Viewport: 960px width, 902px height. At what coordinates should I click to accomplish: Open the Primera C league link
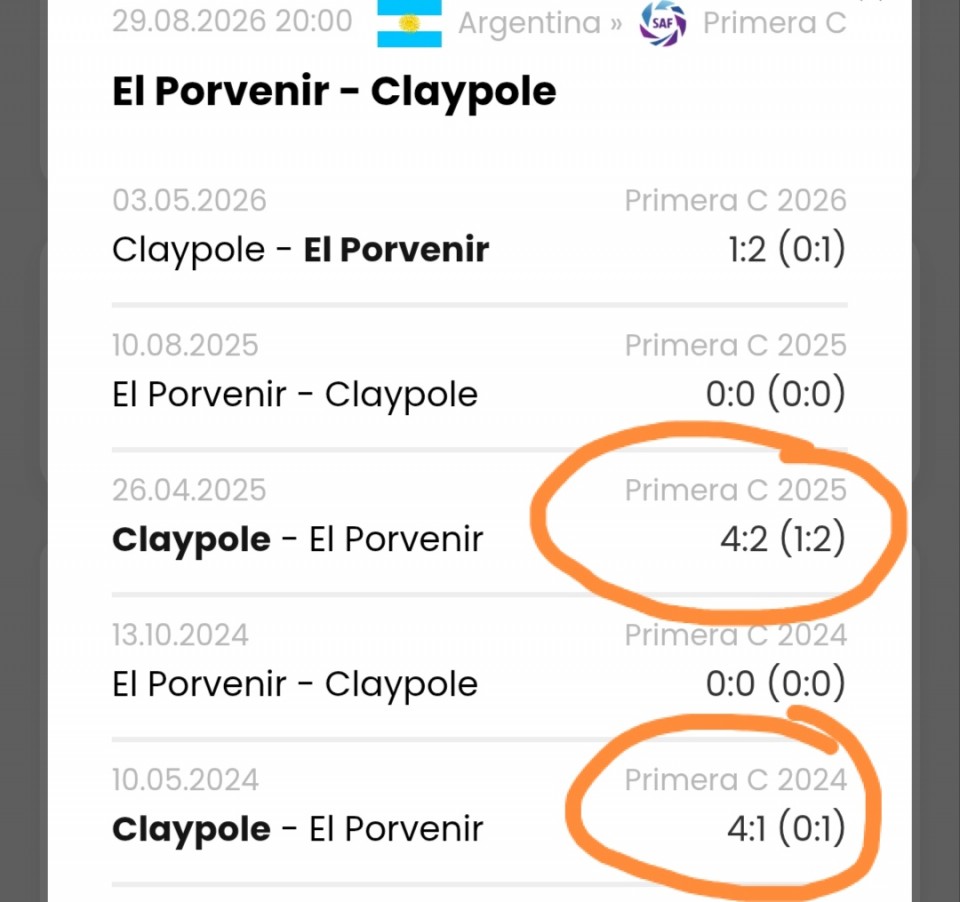(774, 24)
